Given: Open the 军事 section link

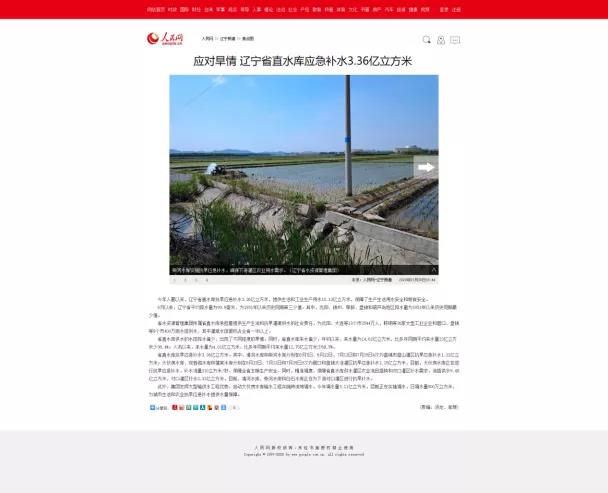Looking at the screenshot, I should point(220,9).
